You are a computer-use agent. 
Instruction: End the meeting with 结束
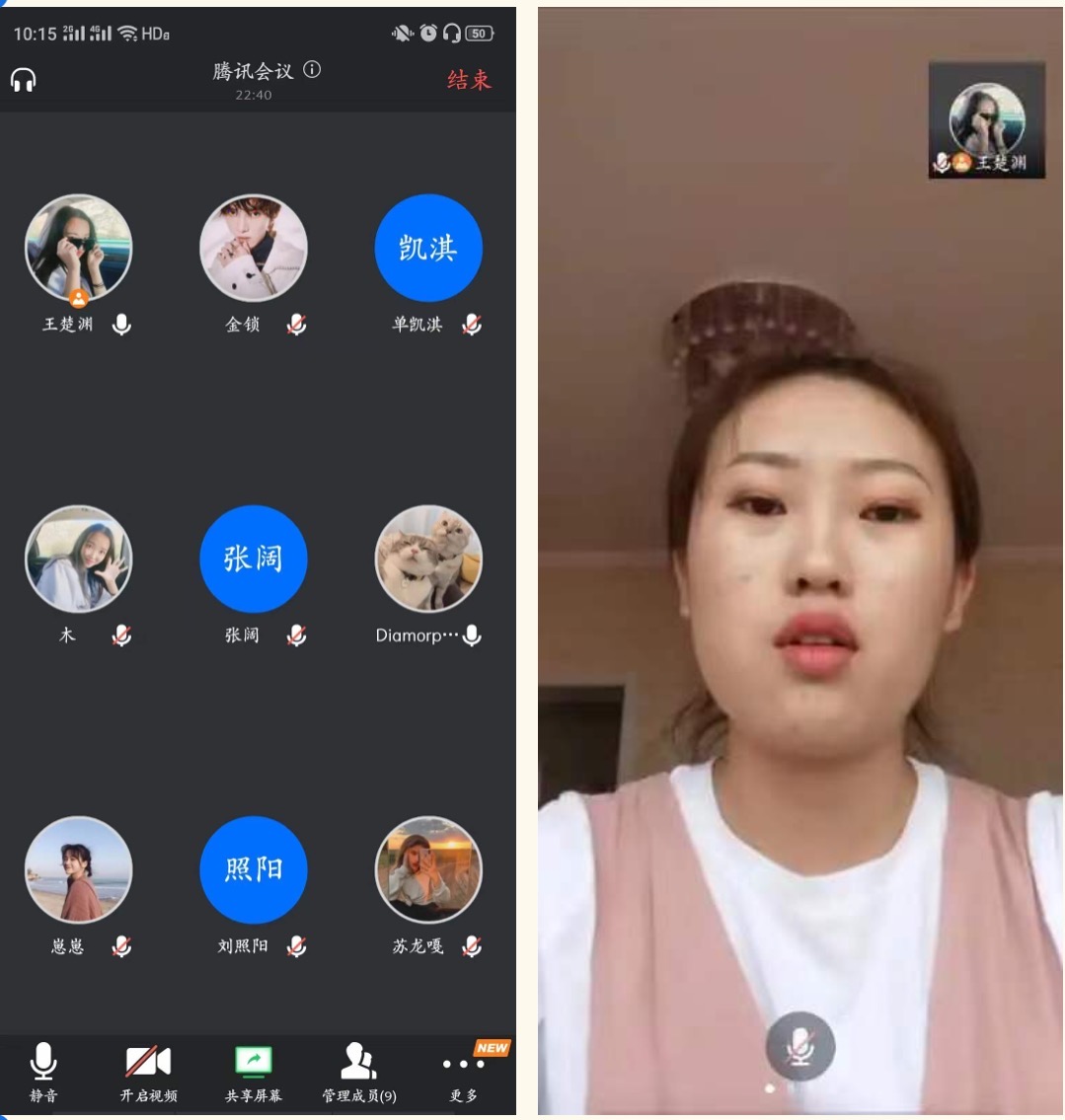[468, 80]
